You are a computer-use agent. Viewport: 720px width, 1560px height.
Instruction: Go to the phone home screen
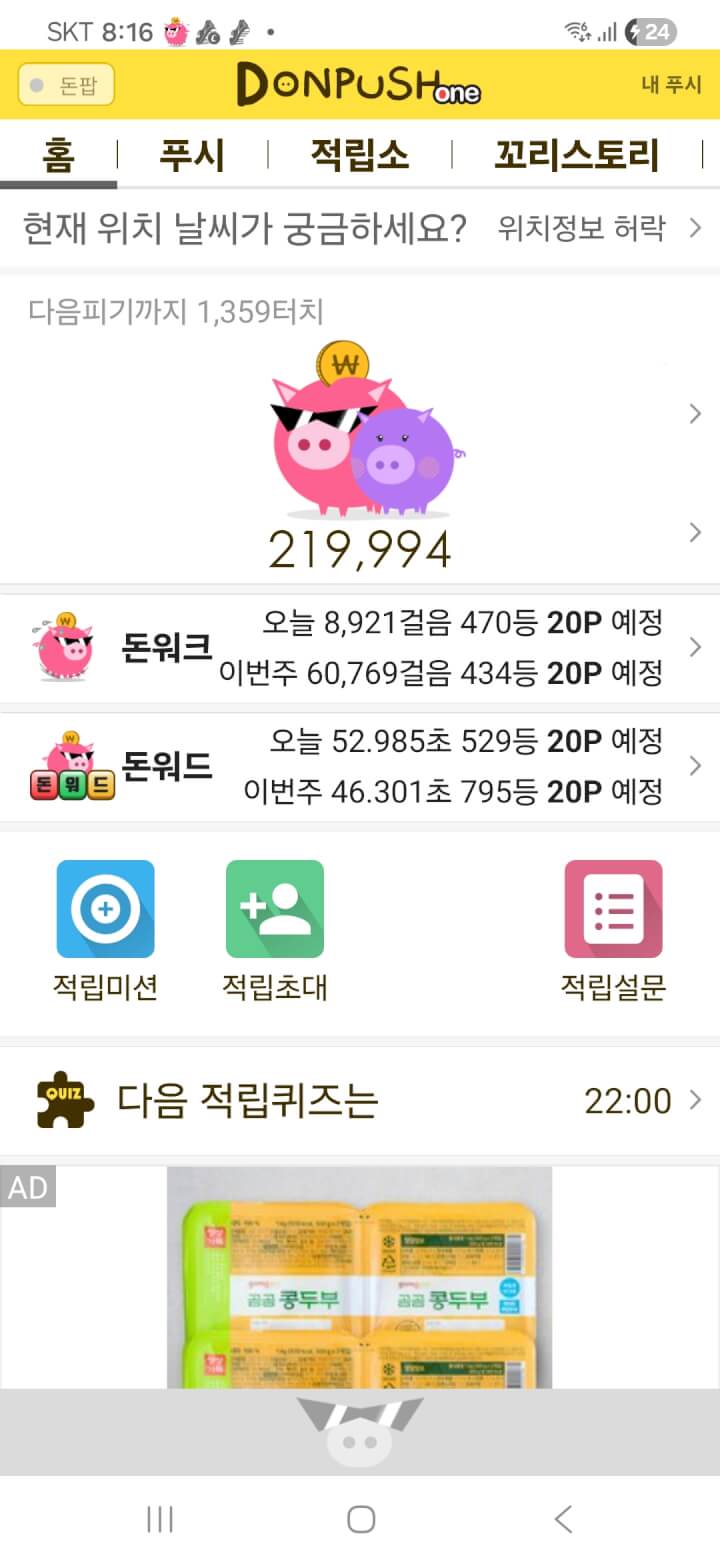click(x=360, y=1519)
